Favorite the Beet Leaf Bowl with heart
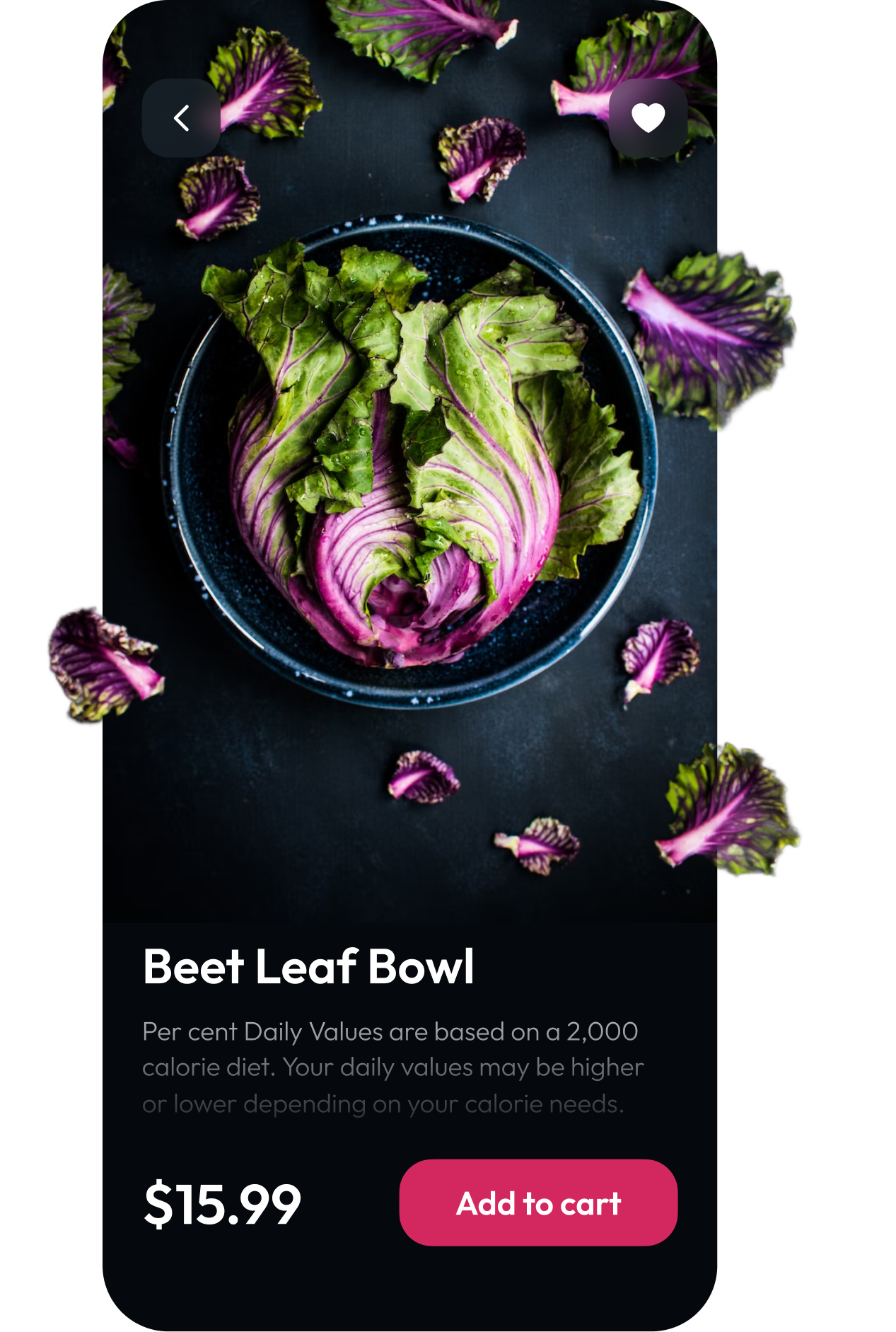896x1332 pixels. tap(648, 118)
